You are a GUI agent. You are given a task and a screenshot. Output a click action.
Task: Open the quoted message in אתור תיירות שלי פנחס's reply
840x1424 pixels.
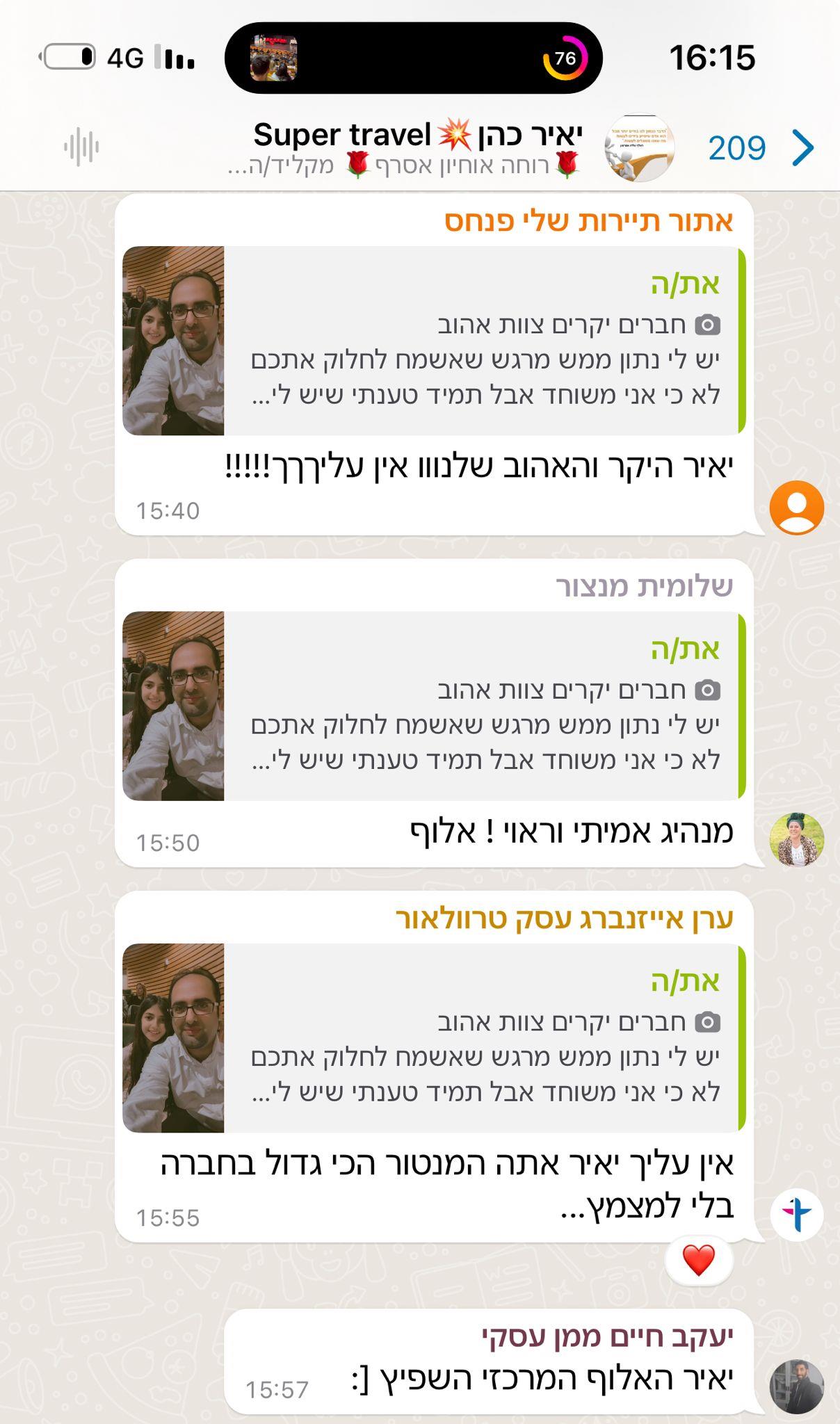coord(434,341)
